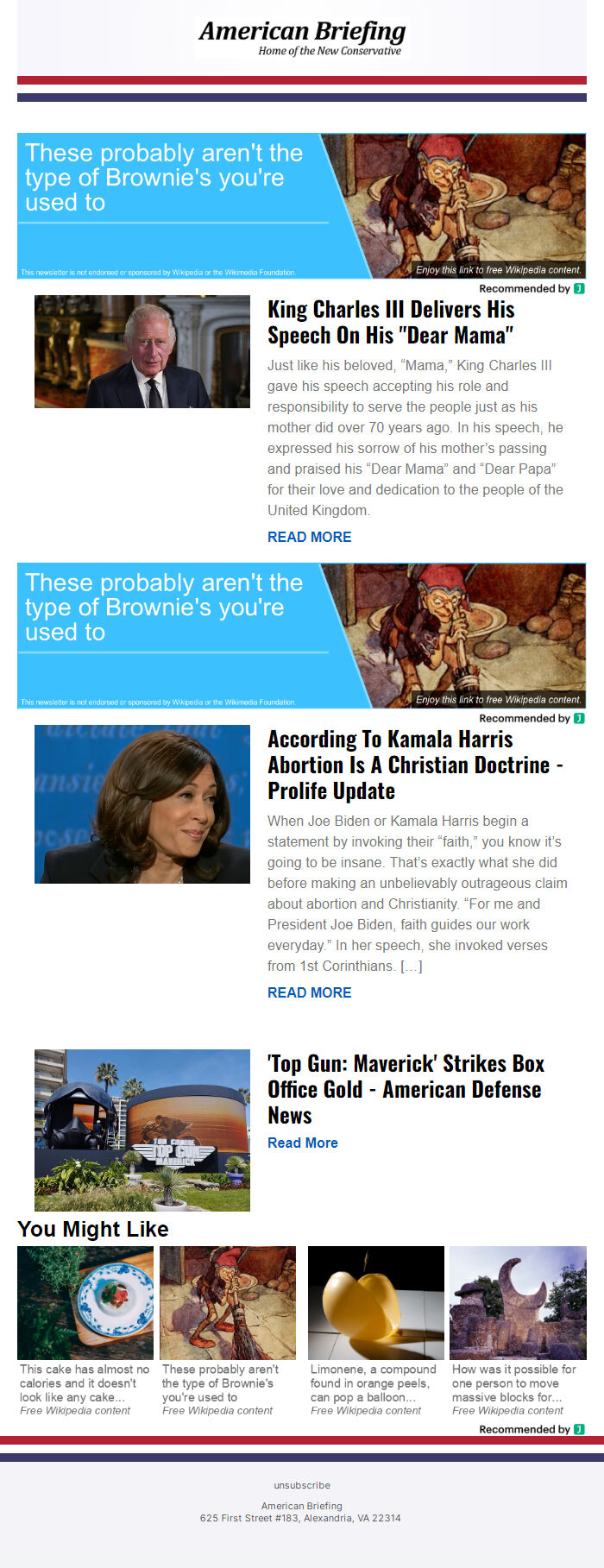The image size is (604, 1568).
Task: Open the American Briefing header logo
Action: 301,38
